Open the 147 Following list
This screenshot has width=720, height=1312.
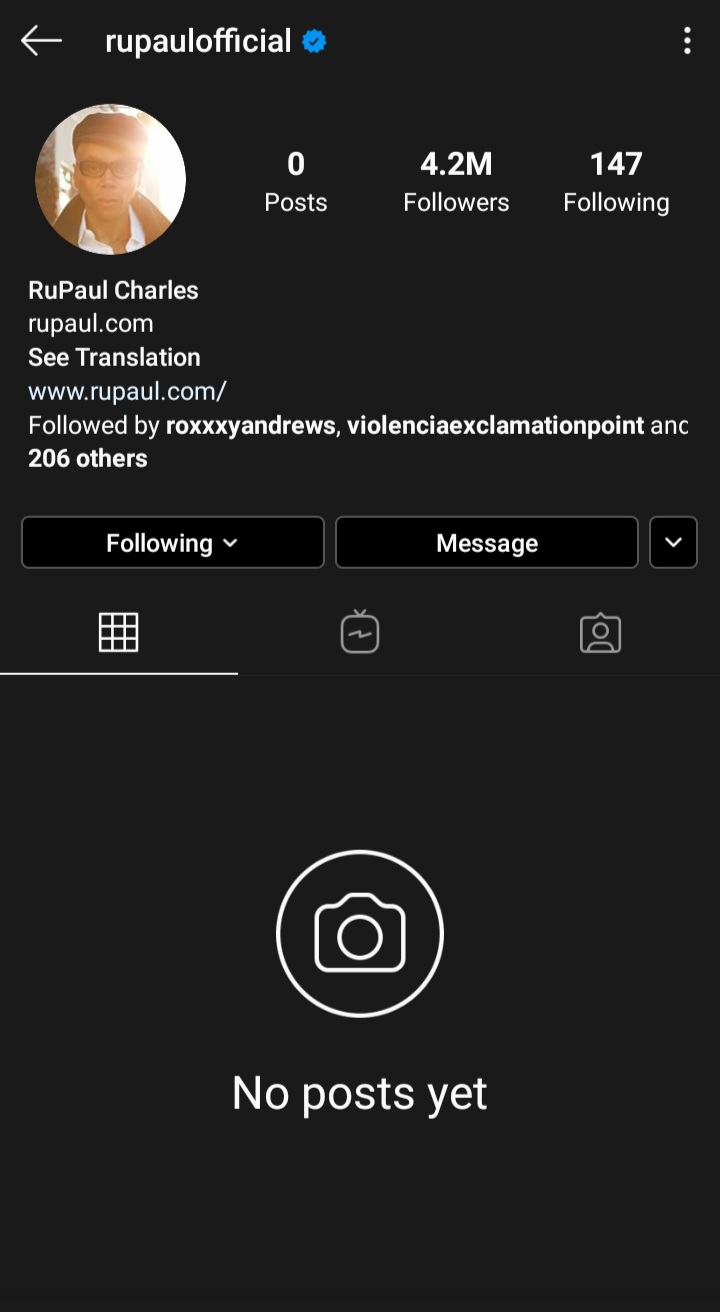[x=616, y=182]
